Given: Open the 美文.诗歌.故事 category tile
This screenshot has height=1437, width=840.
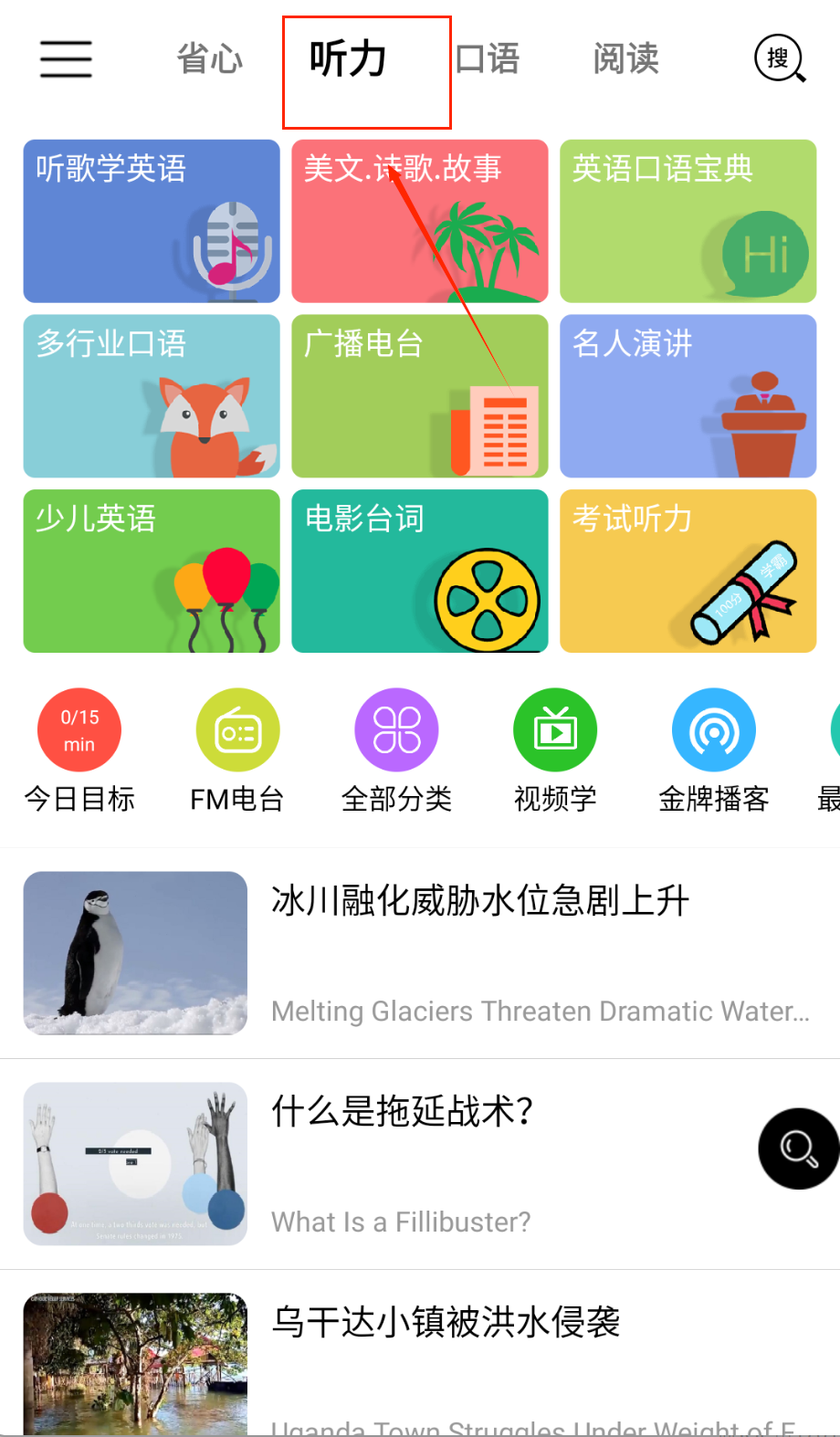Looking at the screenshot, I should 420,221.
